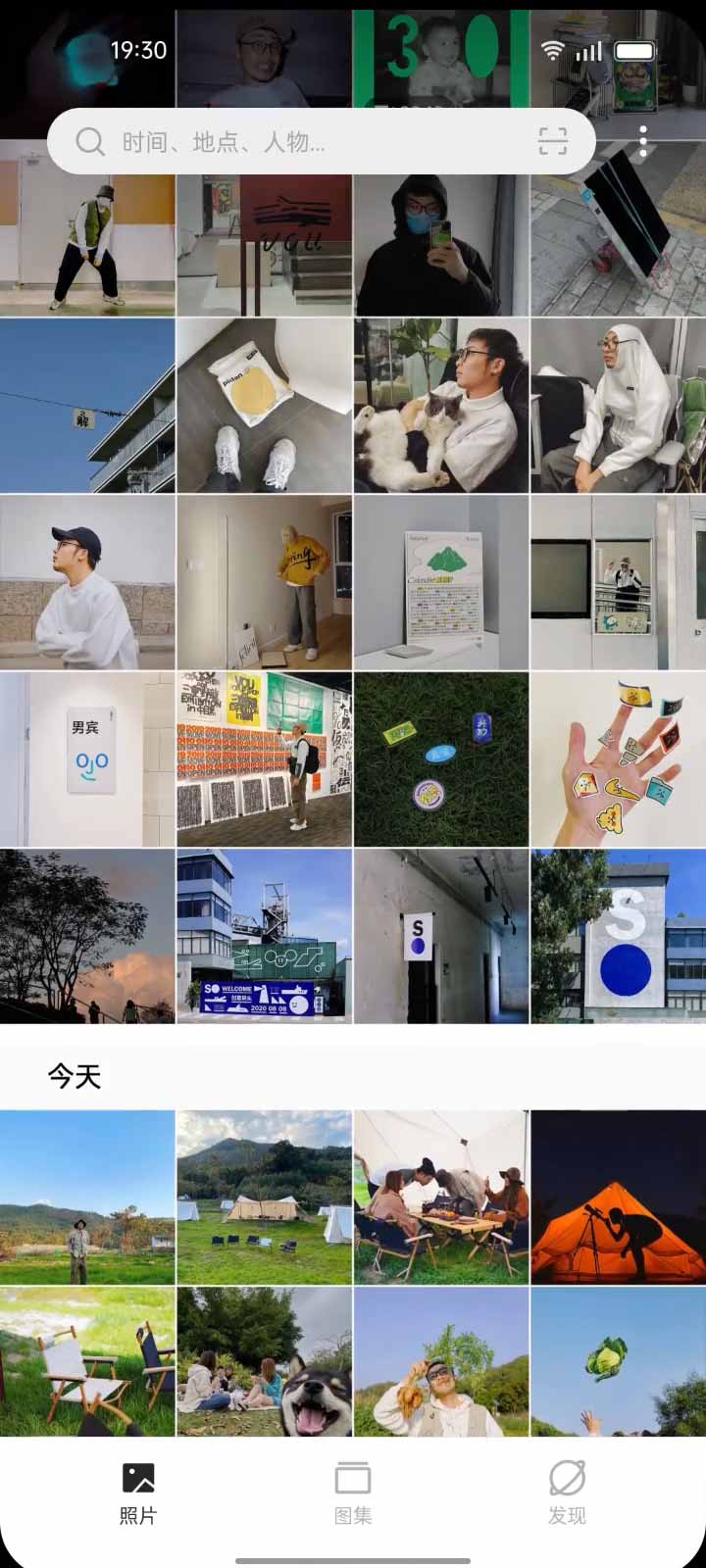Open the photo of hand with stickers
706x1568 pixels.
[618, 759]
